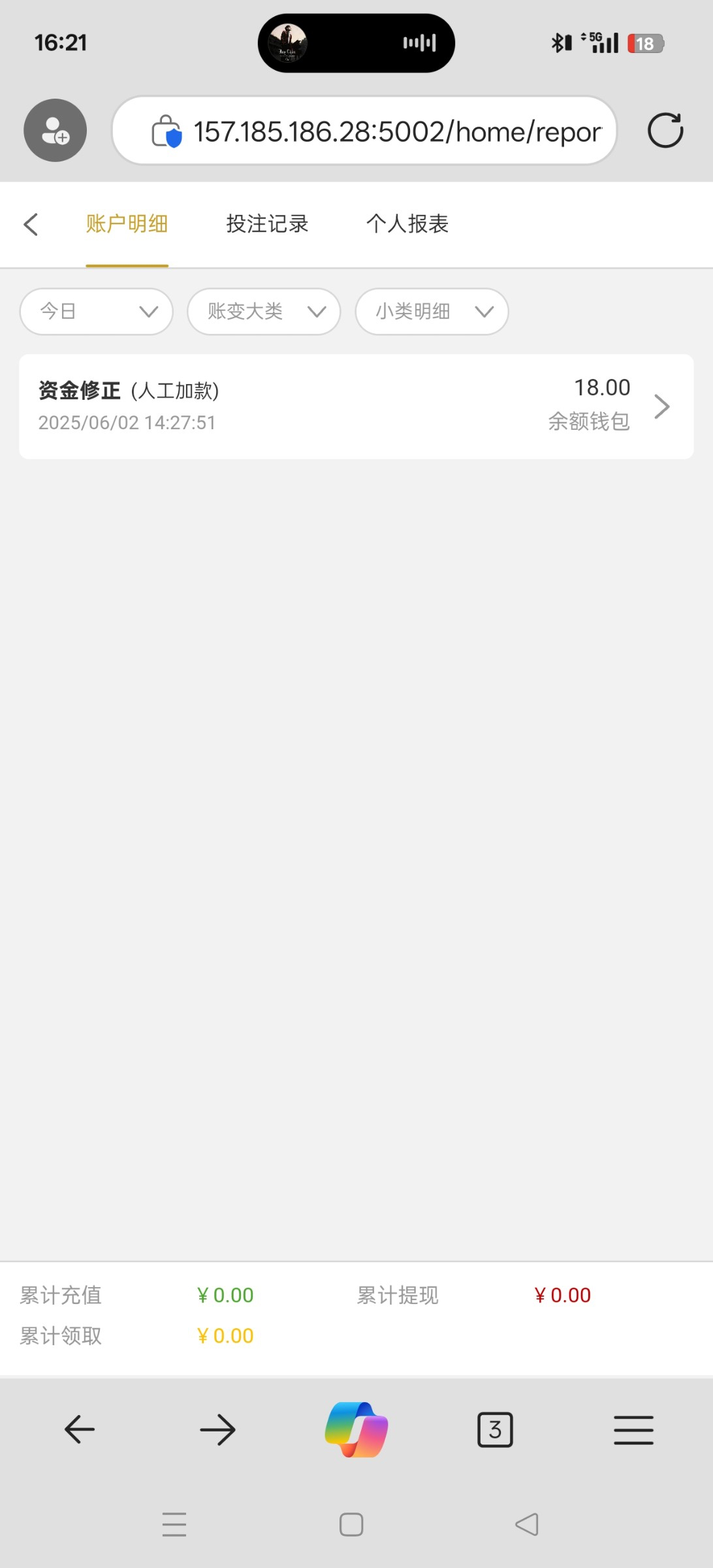Go to the system home screen

point(351,1525)
